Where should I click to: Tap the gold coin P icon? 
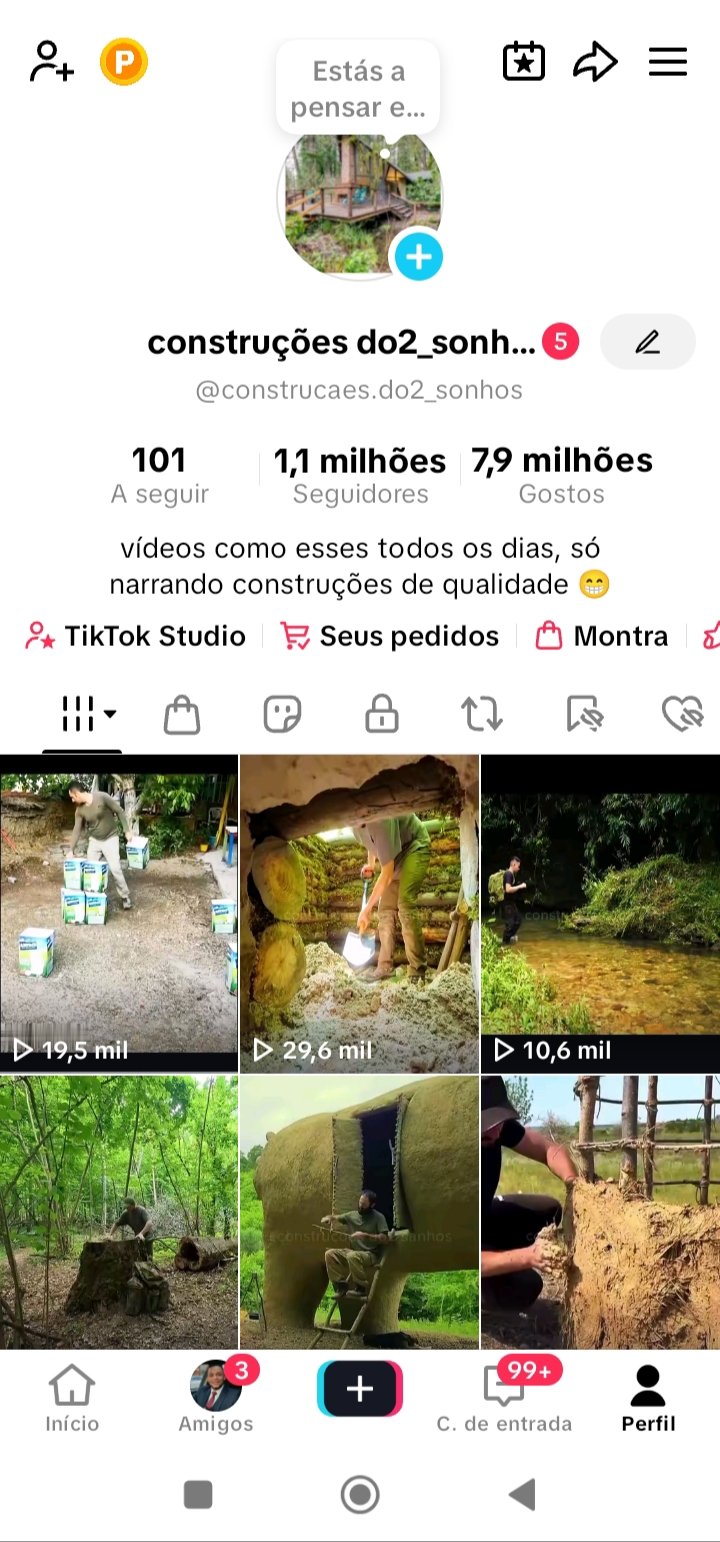coord(124,62)
